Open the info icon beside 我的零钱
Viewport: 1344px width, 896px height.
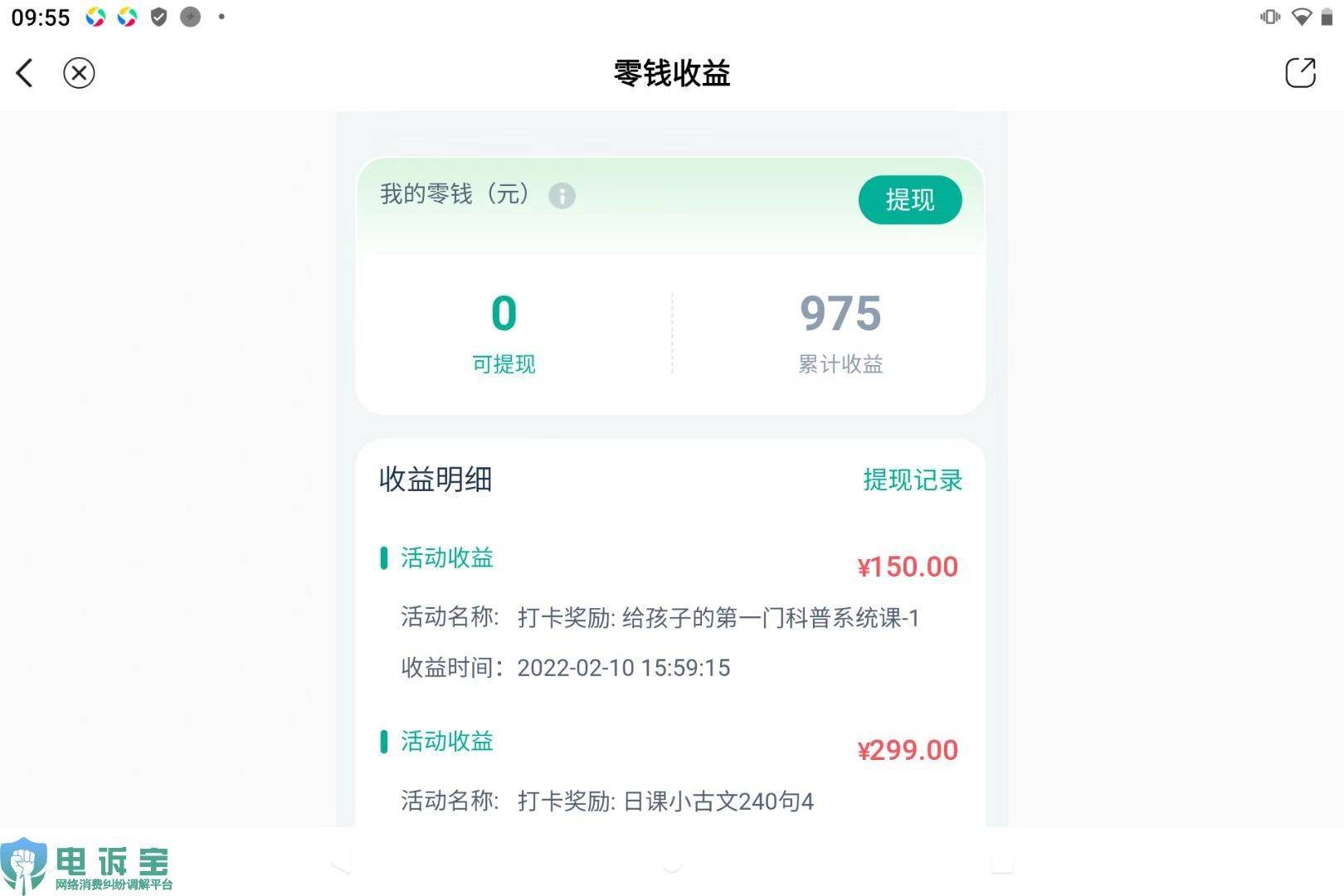(x=562, y=196)
